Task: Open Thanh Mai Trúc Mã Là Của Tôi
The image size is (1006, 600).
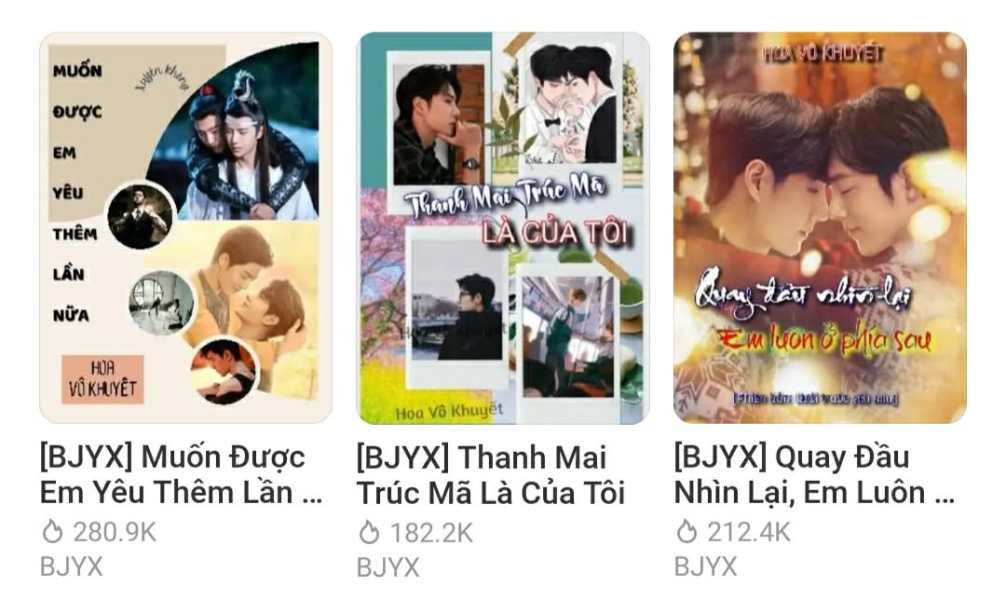Action: point(503,228)
